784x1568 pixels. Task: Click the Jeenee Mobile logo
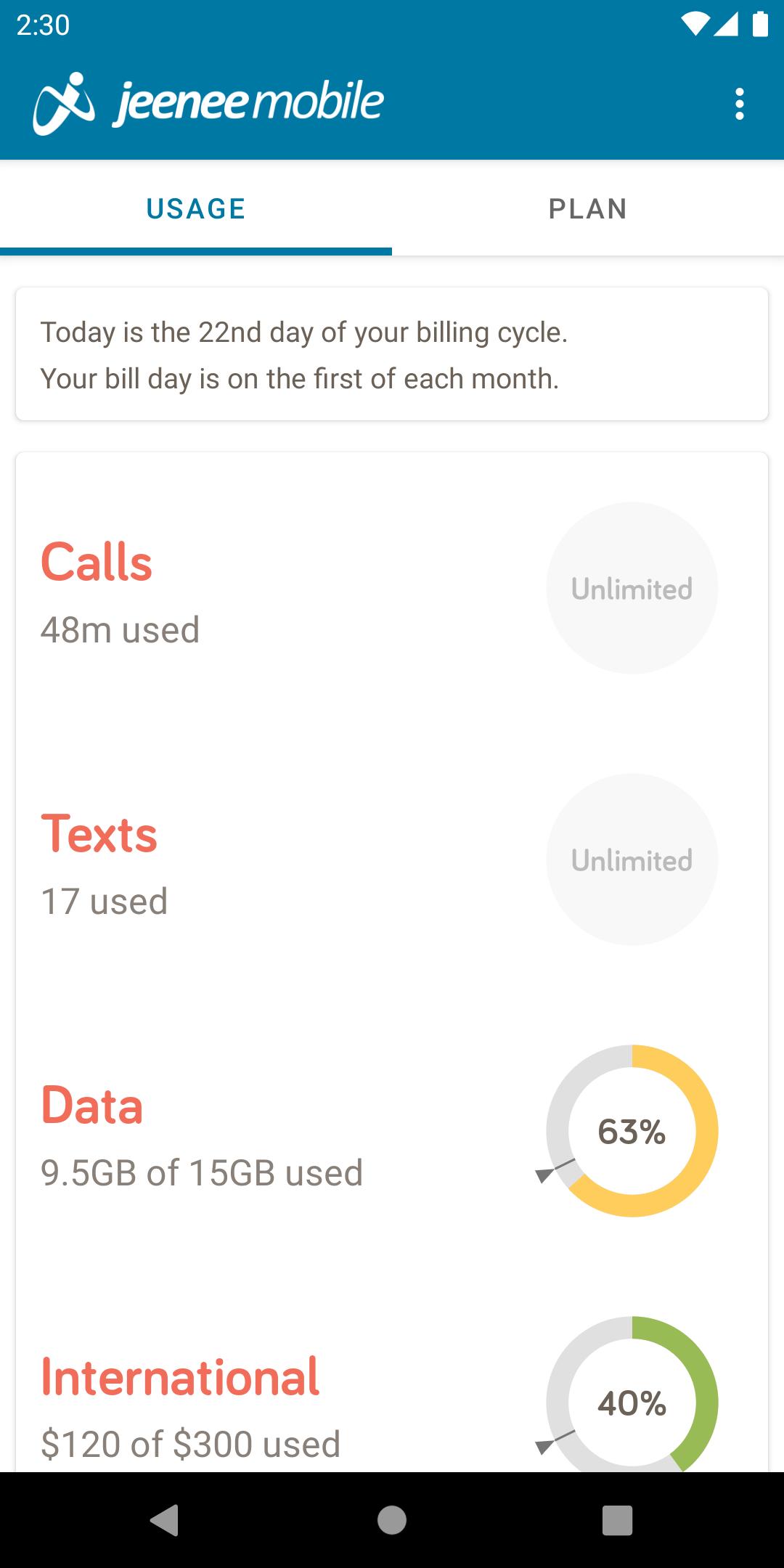(x=208, y=102)
